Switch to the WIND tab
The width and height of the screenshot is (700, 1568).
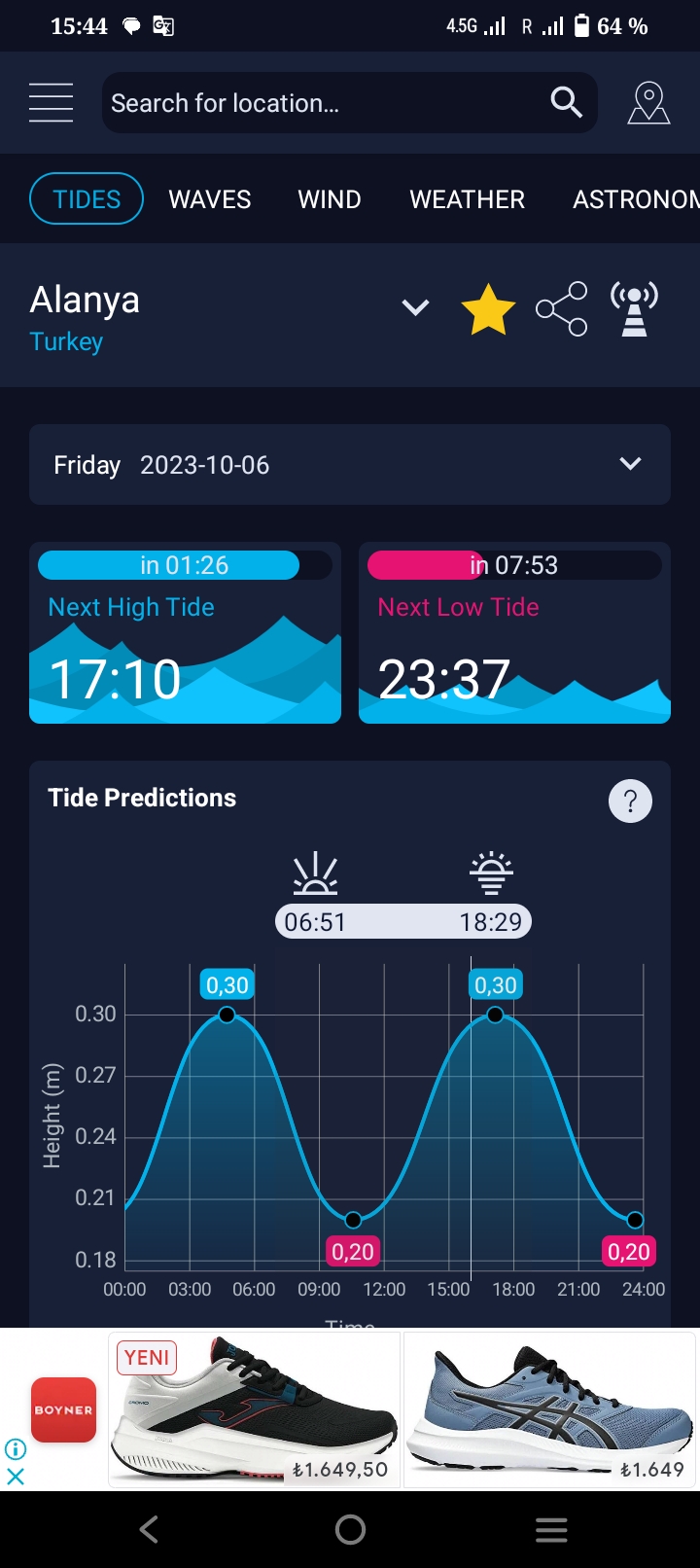[330, 199]
